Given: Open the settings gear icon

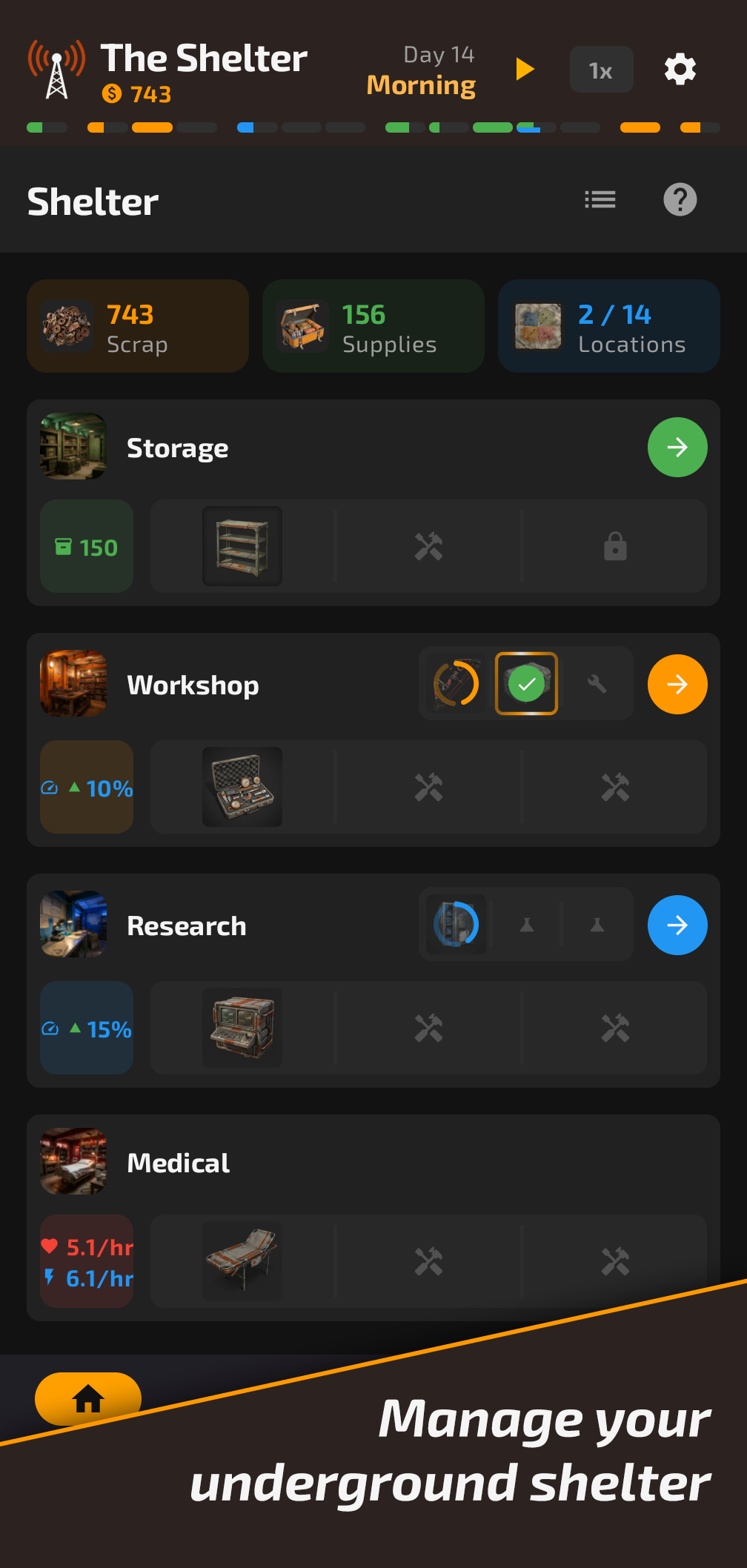Looking at the screenshot, I should (x=680, y=69).
